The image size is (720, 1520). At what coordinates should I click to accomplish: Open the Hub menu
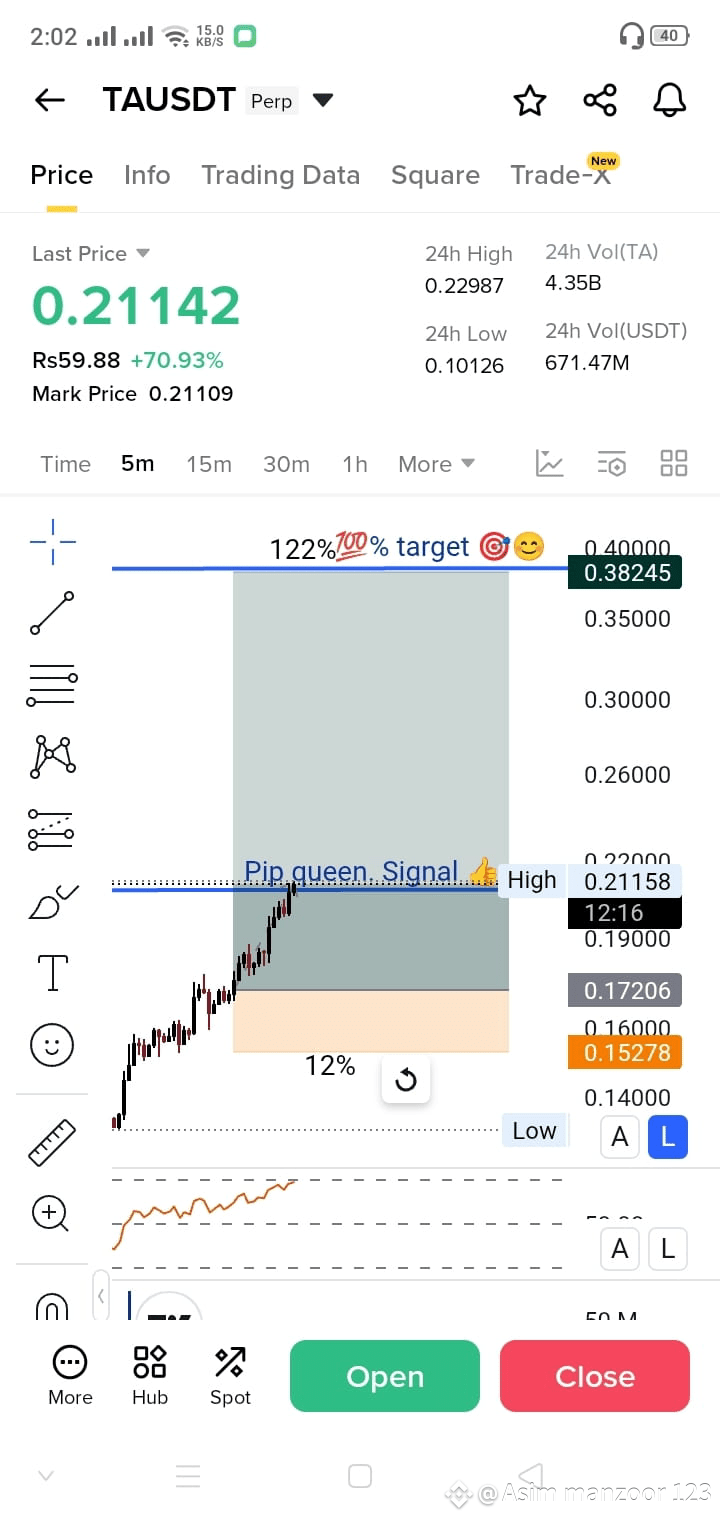pos(150,1376)
